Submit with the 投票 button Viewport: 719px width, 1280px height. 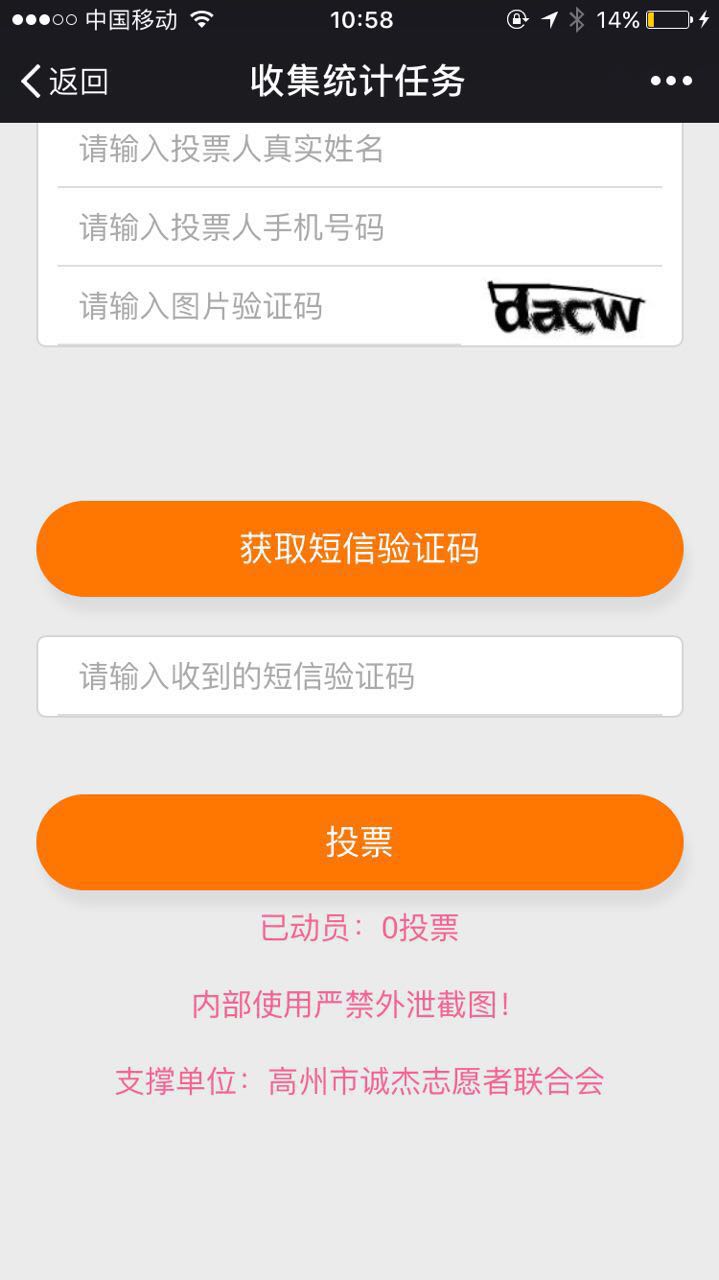360,842
